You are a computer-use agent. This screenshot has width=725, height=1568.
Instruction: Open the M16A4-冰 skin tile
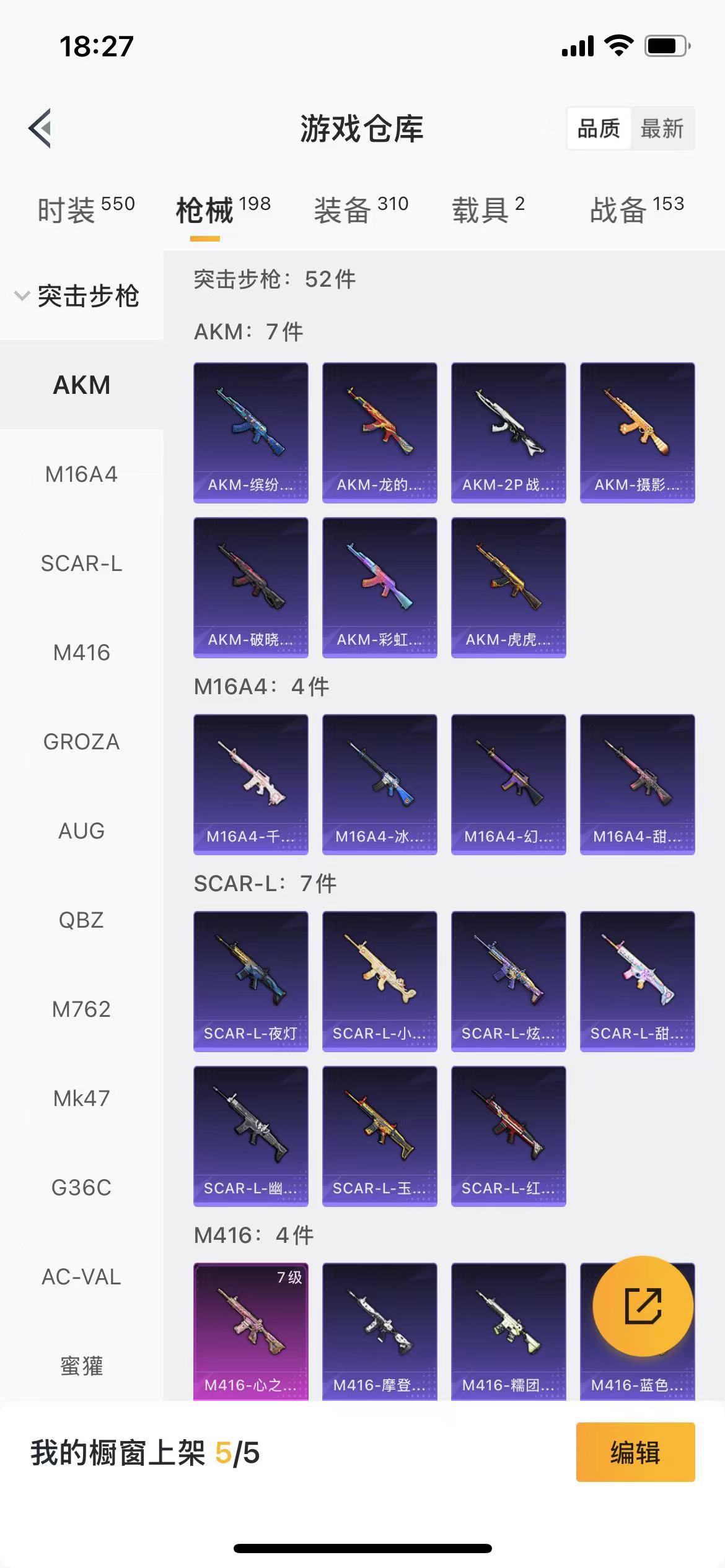tap(379, 784)
